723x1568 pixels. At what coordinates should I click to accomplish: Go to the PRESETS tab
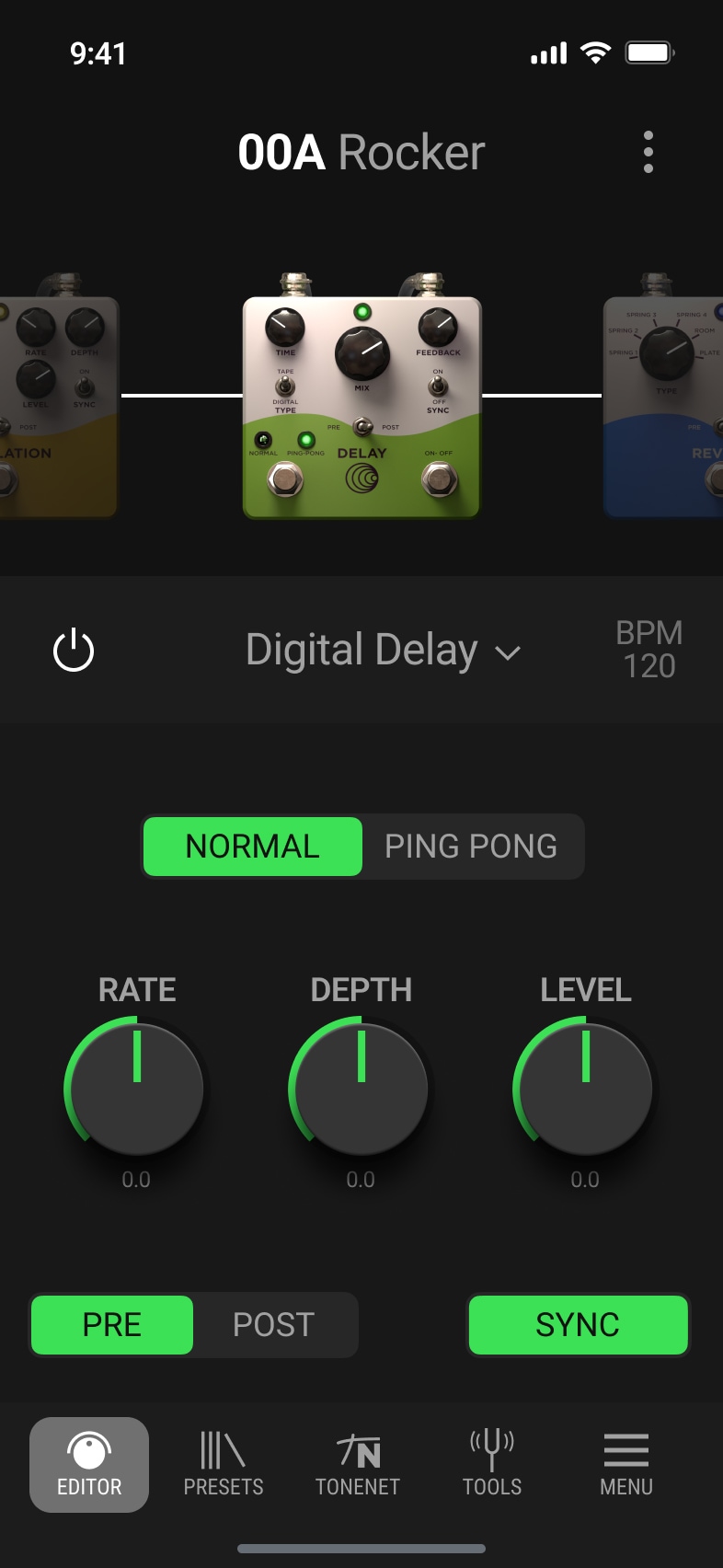[224, 1465]
